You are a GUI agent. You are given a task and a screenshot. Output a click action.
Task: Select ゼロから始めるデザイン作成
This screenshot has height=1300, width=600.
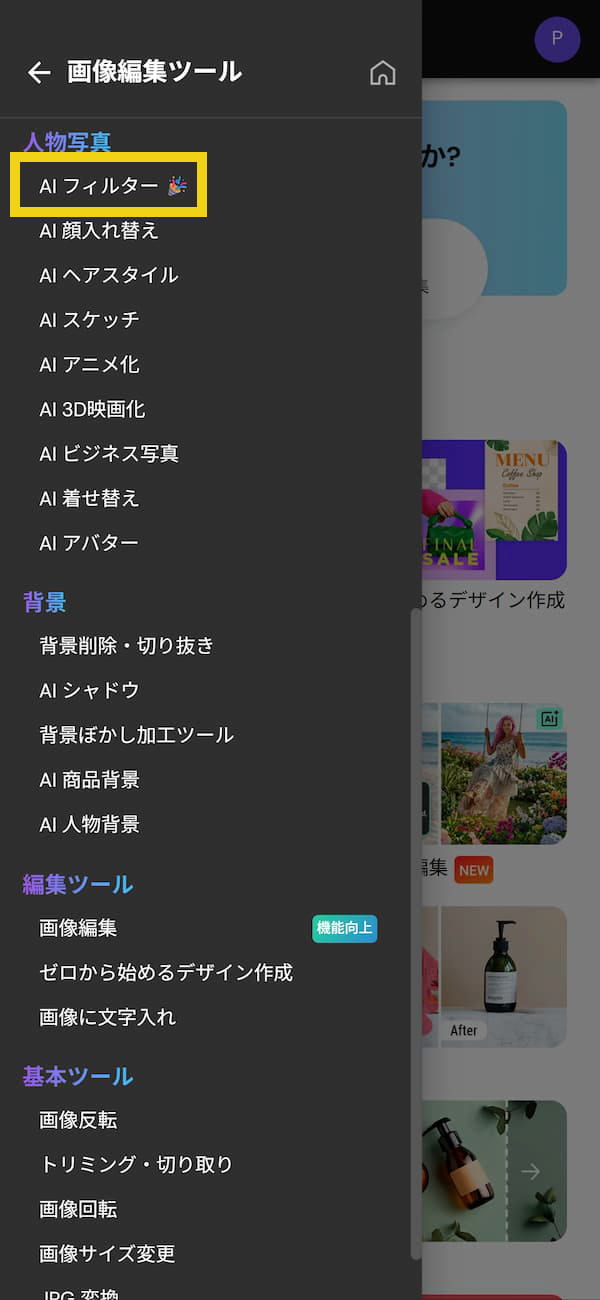[166, 972]
